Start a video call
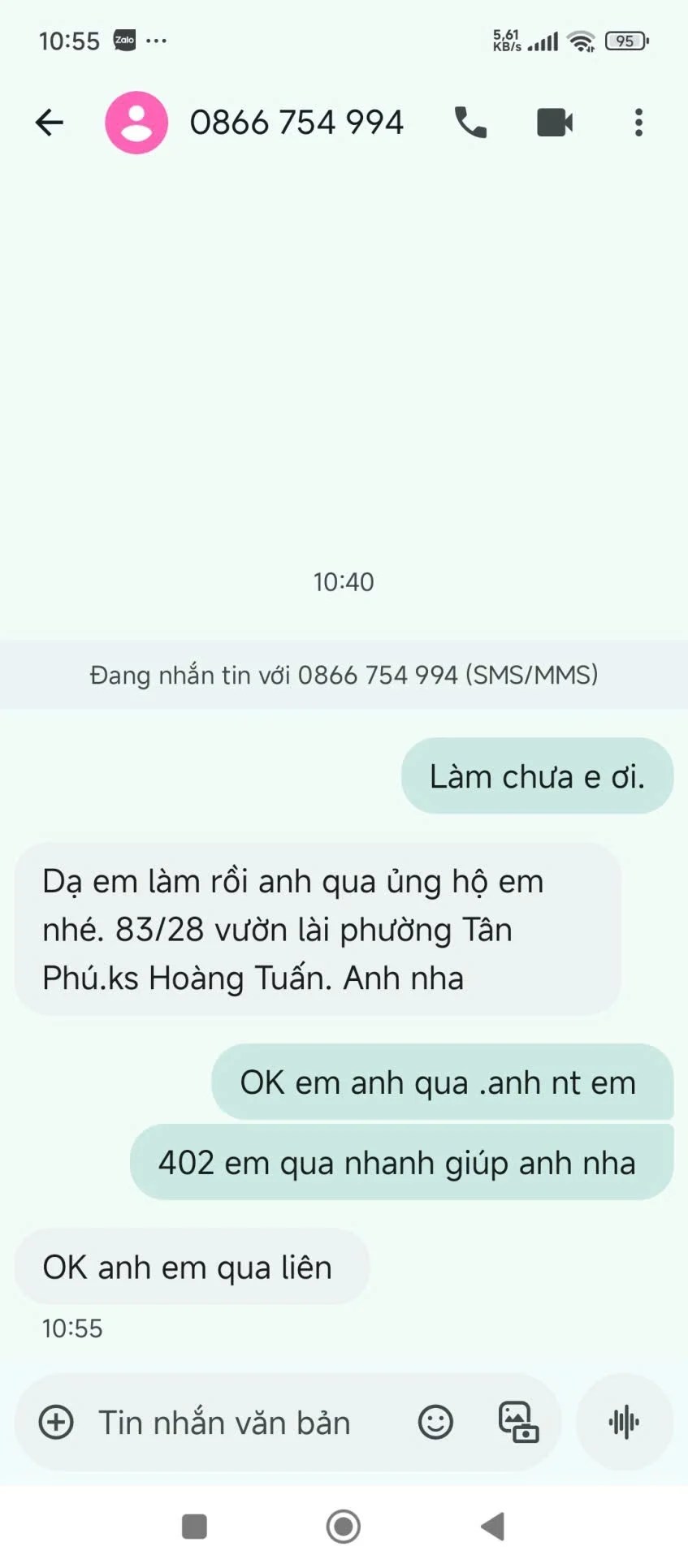Image resolution: width=688 pixels, height=1568 pixels. (x=555, y=123)
